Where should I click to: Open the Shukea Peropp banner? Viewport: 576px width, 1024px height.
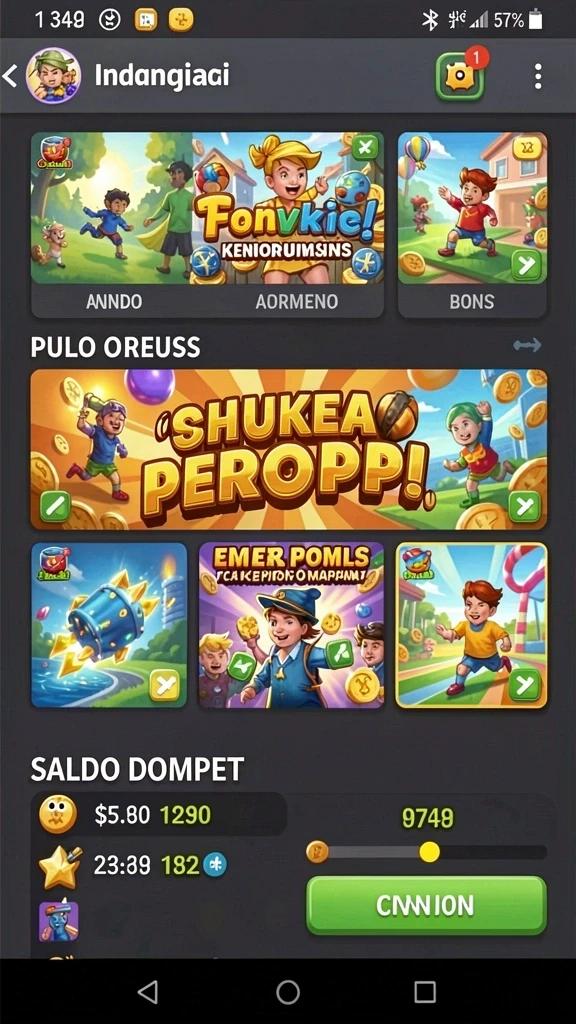tap(289, 449)
